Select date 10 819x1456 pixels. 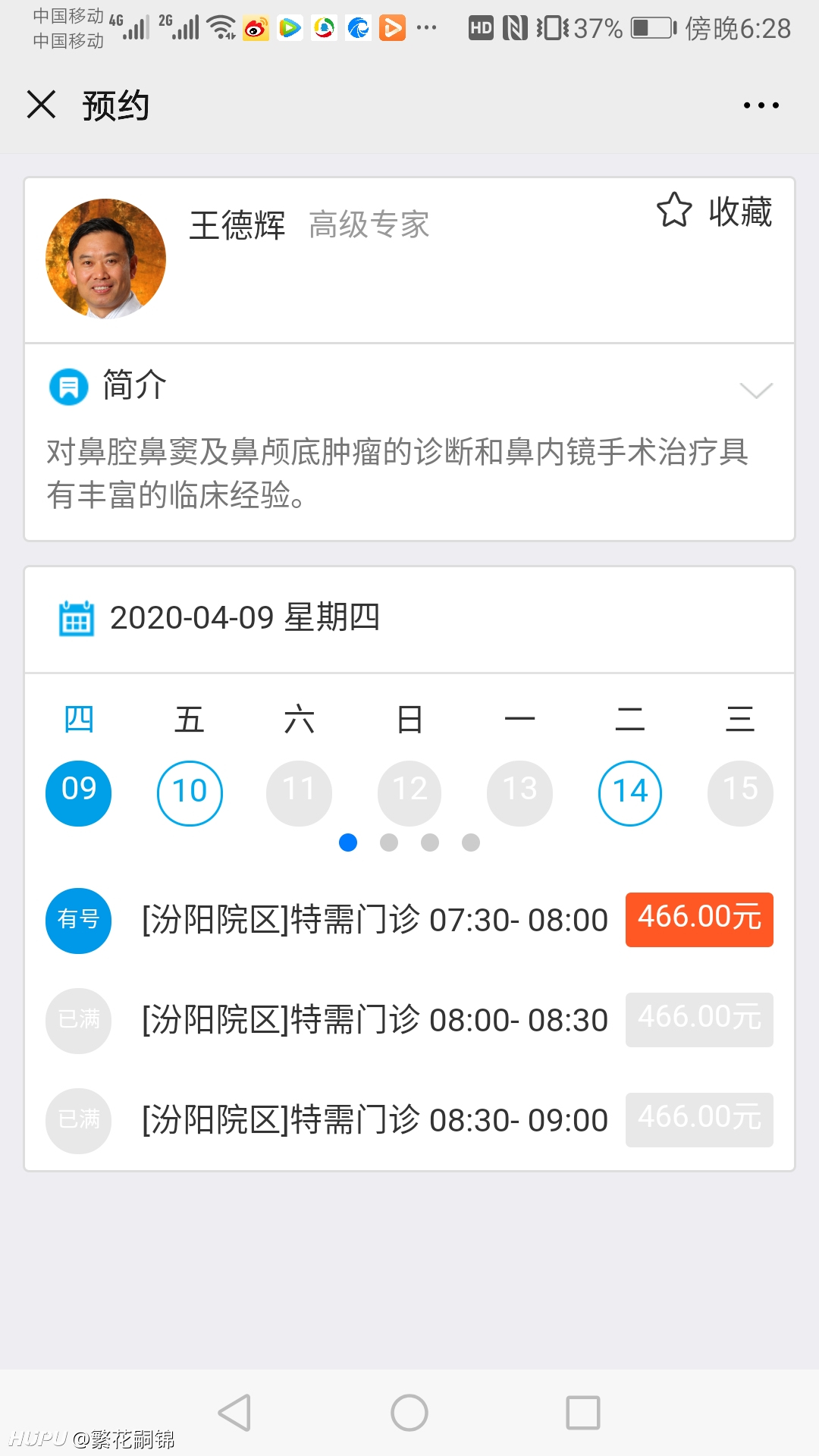click(190, 792)
